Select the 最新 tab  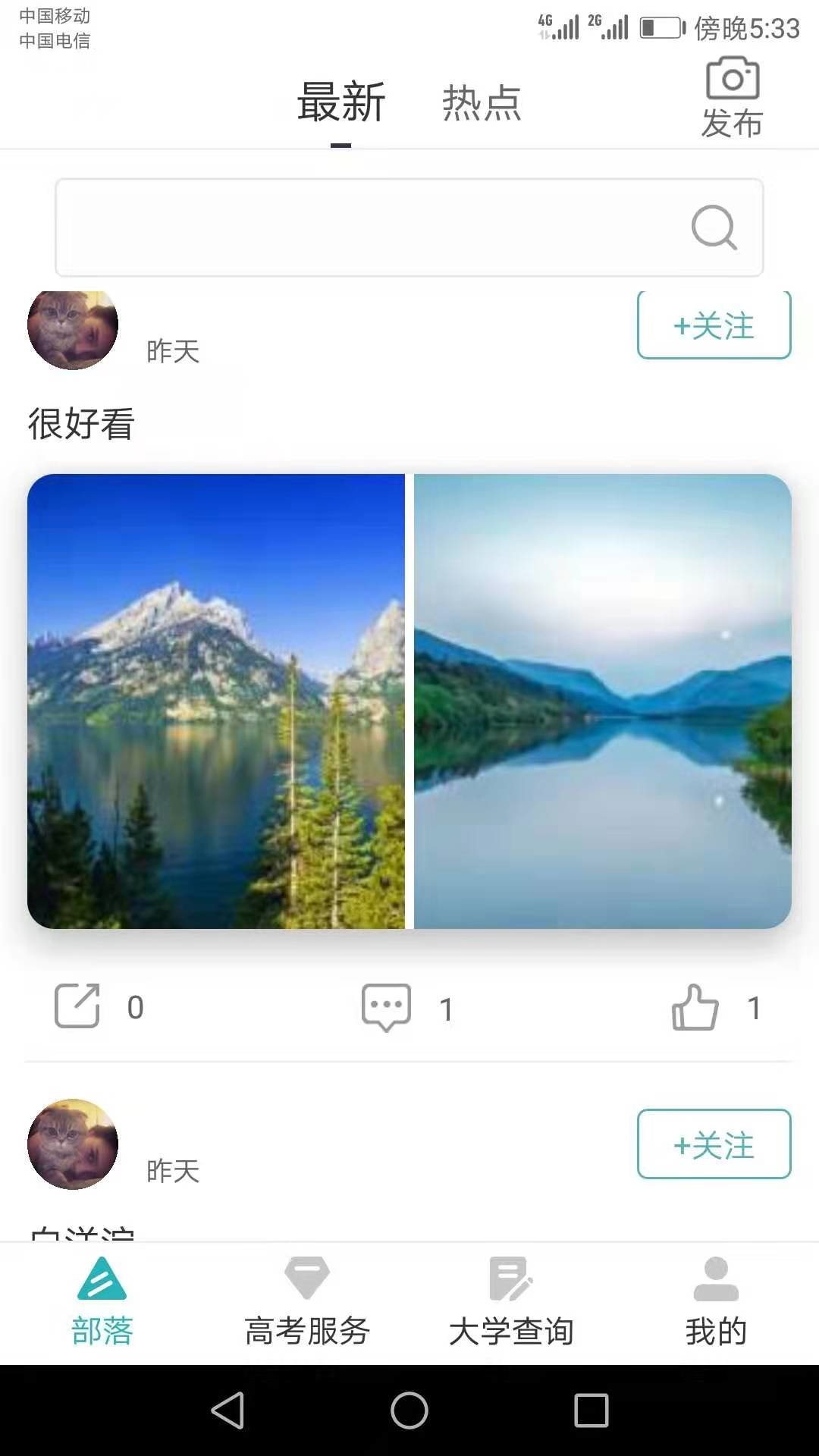[x=343, y=105]
